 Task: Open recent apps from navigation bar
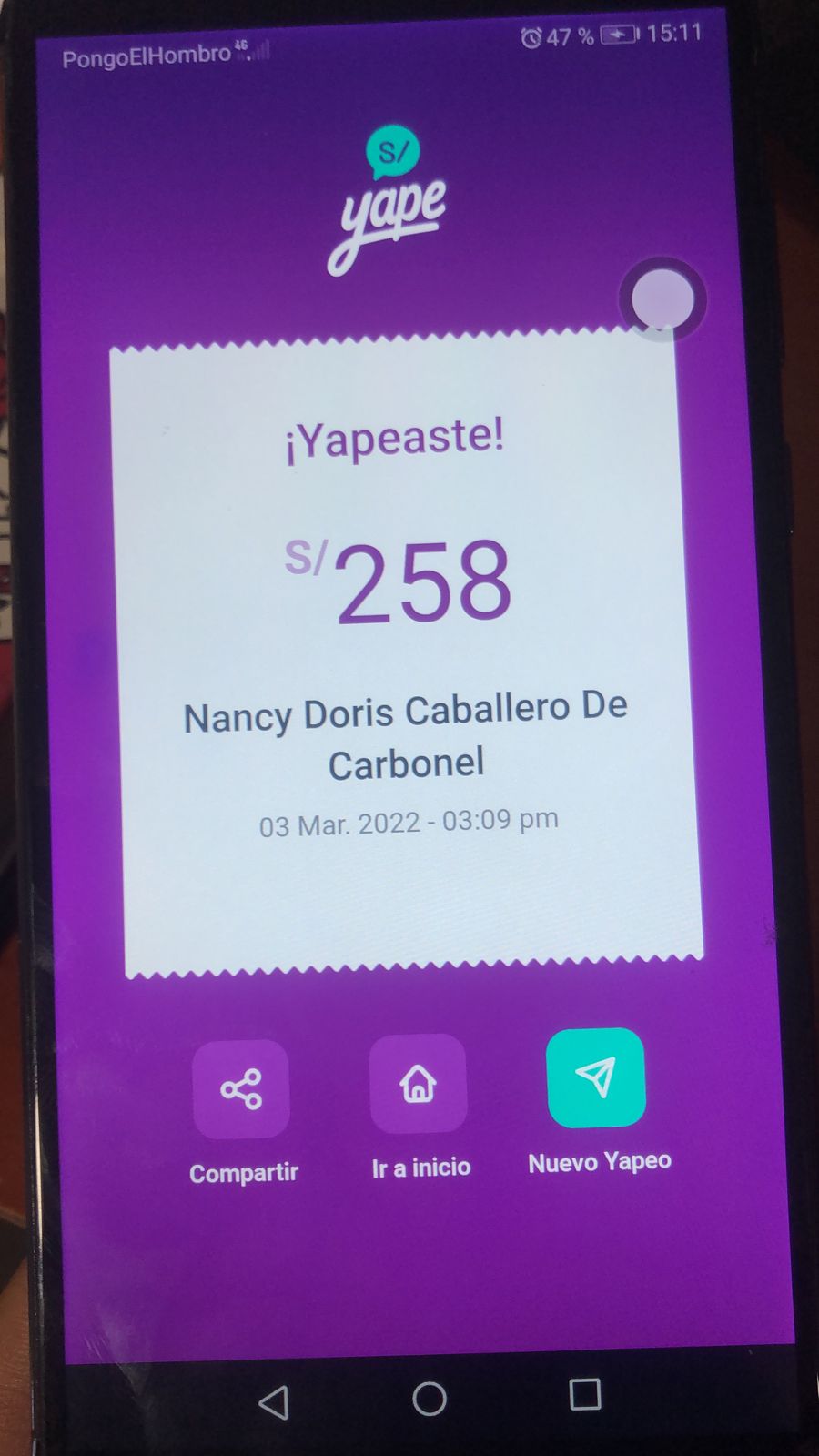click(x=584, y=1394)
